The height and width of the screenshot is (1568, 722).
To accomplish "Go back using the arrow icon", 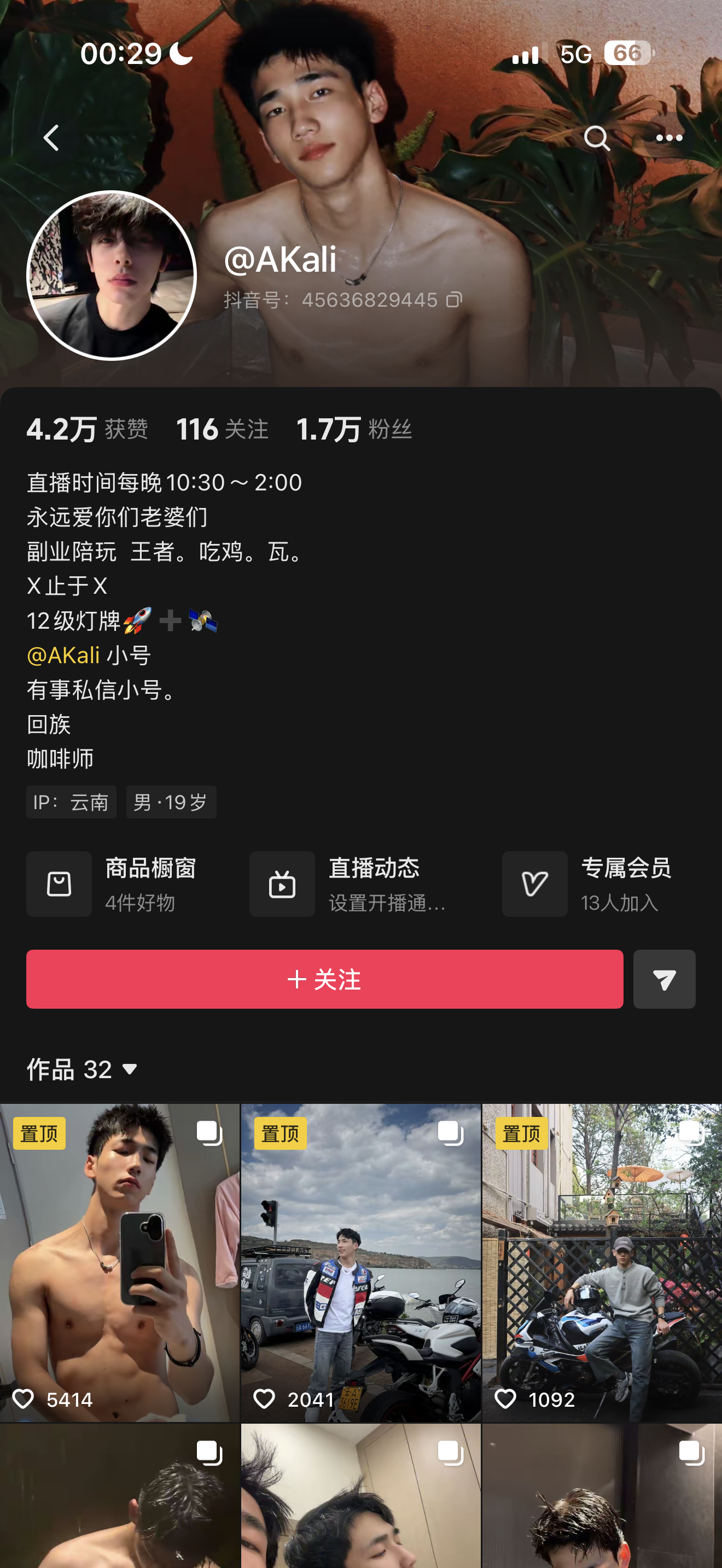I will 52,138.
